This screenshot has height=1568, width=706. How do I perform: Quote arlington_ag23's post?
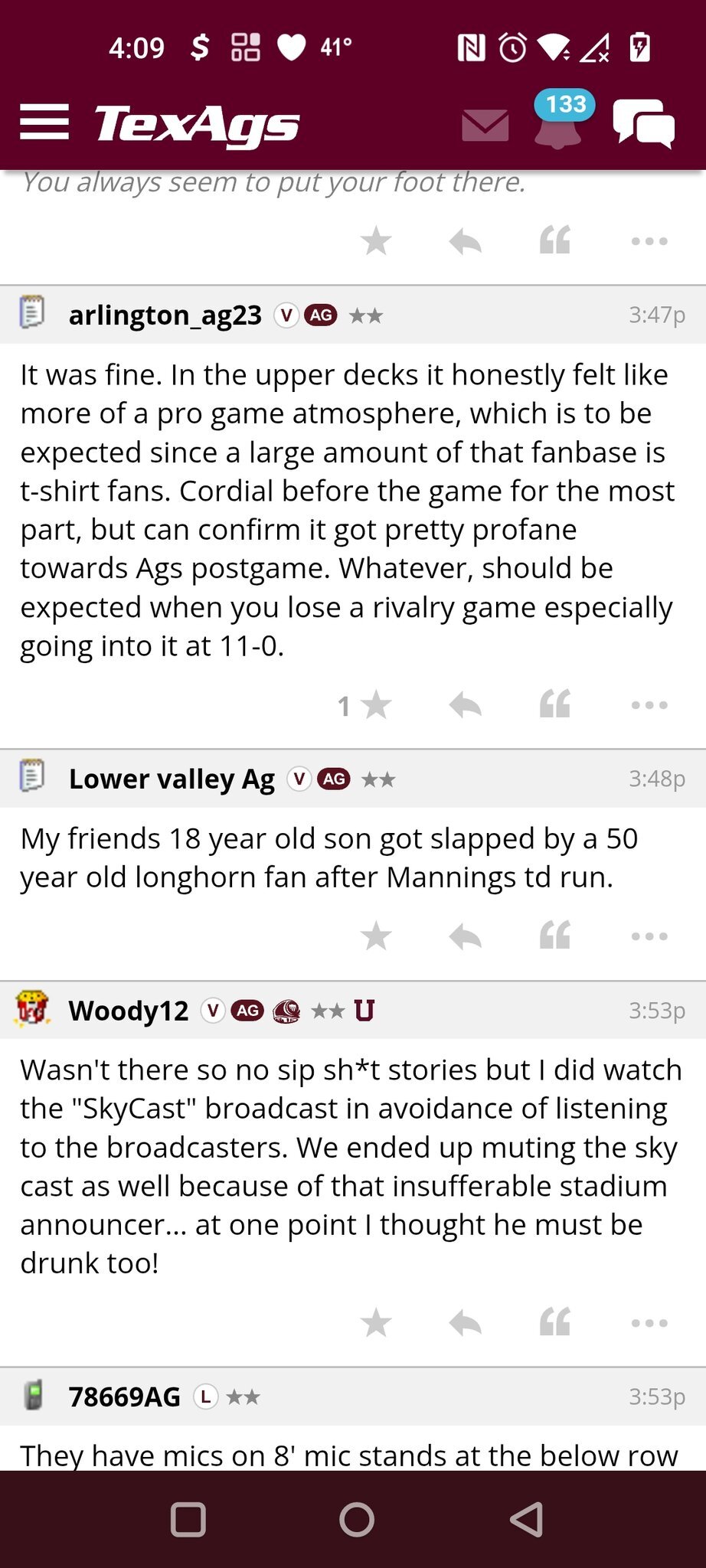pyautogui.click(x=555, y=705)
